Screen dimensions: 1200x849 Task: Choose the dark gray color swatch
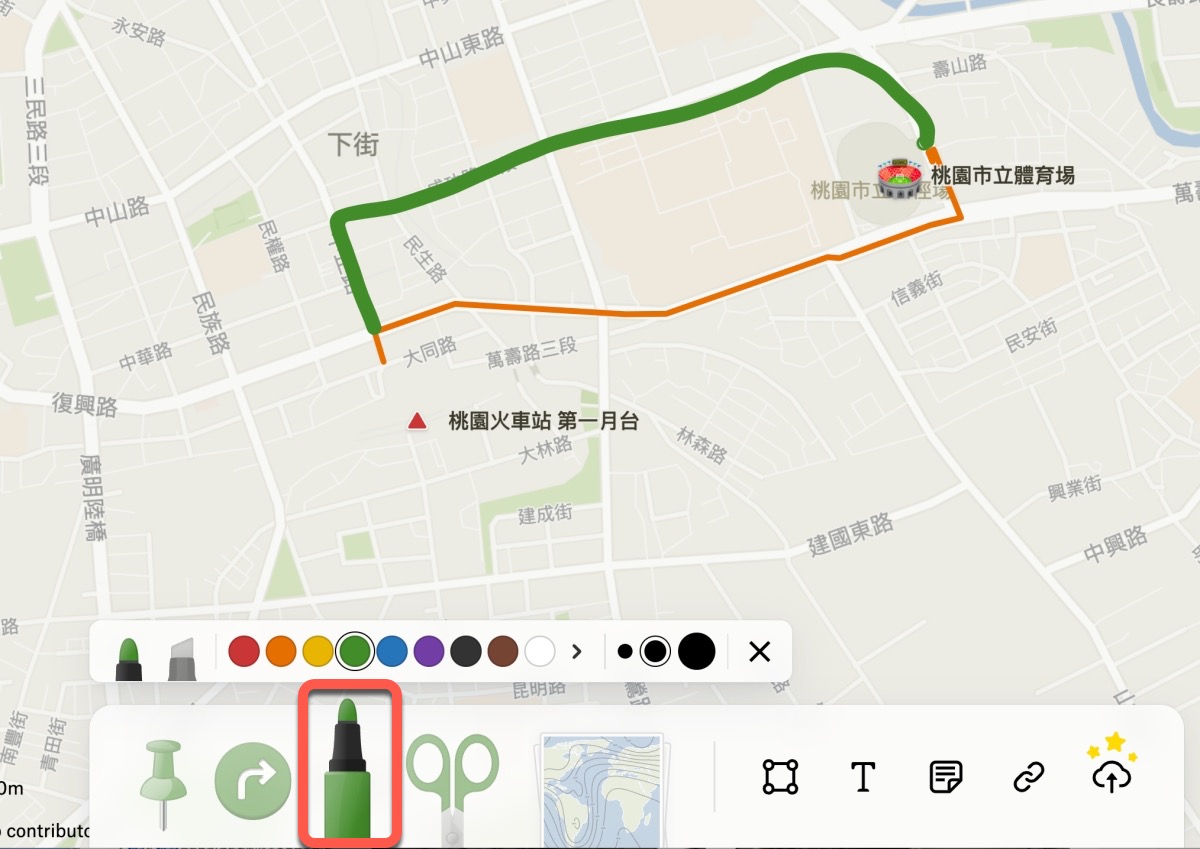[466, 653]
